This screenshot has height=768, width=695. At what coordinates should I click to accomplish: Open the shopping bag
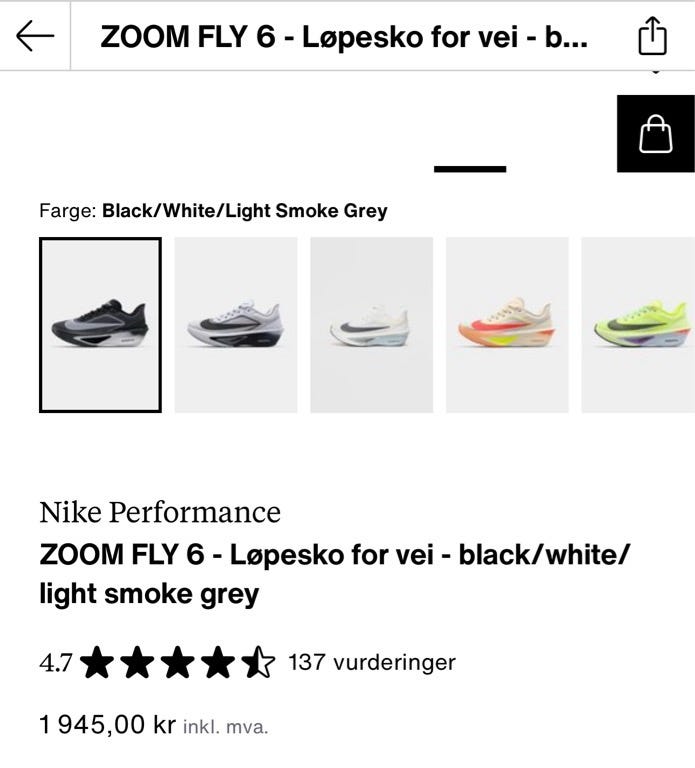point(655,134)
